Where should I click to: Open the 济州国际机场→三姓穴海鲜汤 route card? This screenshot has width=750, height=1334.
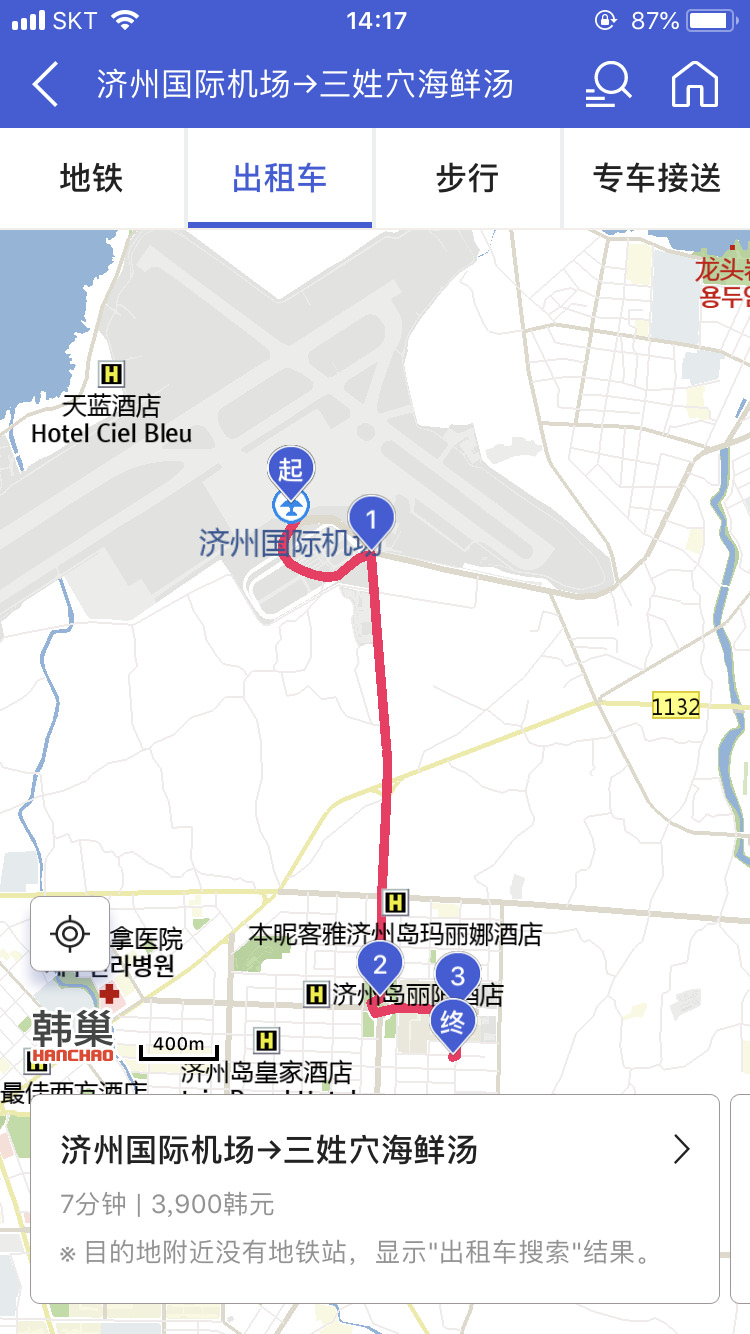pyautogui.click(x=375, y=1198)
